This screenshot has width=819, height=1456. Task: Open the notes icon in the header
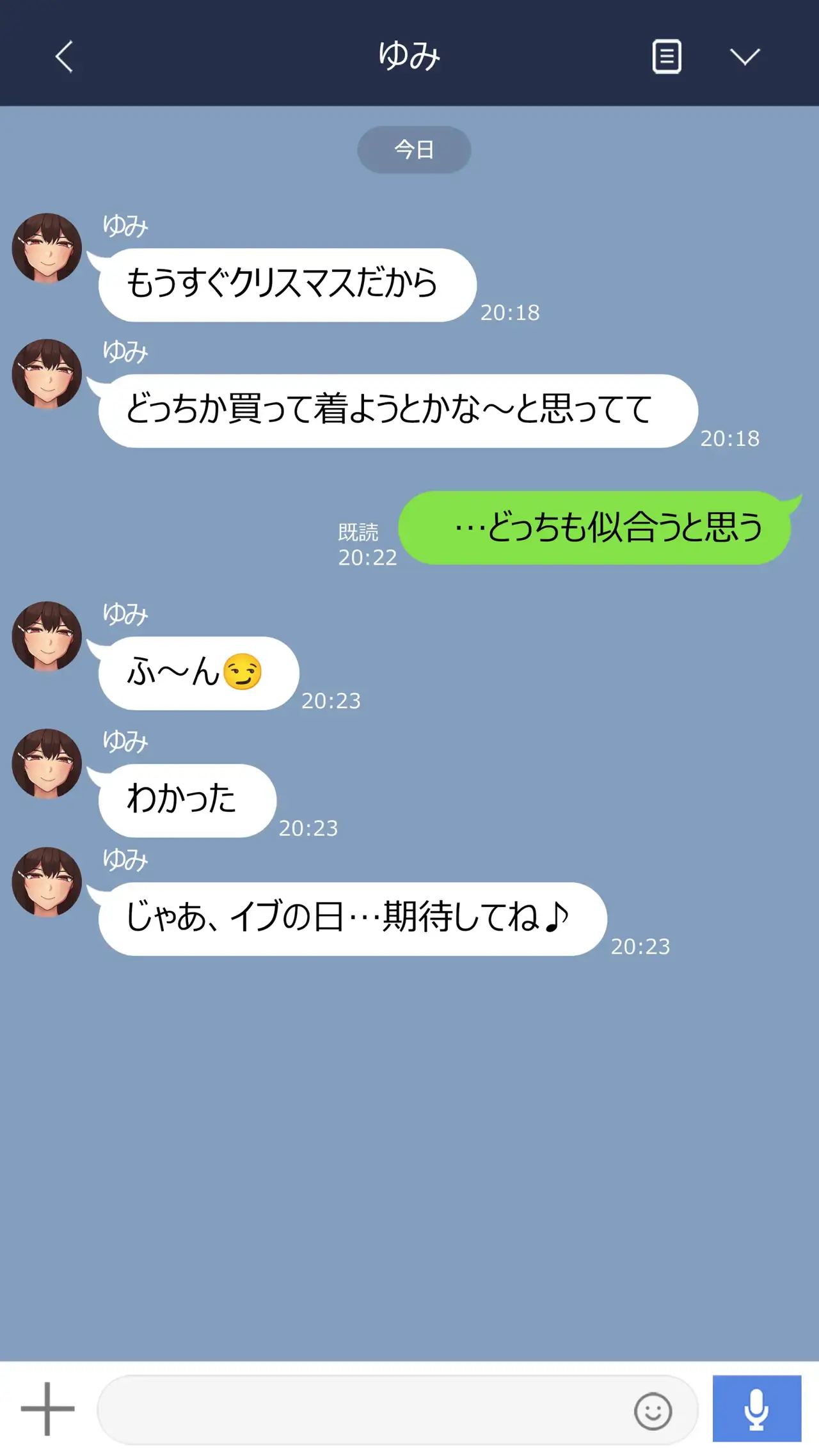coord(666,57)
